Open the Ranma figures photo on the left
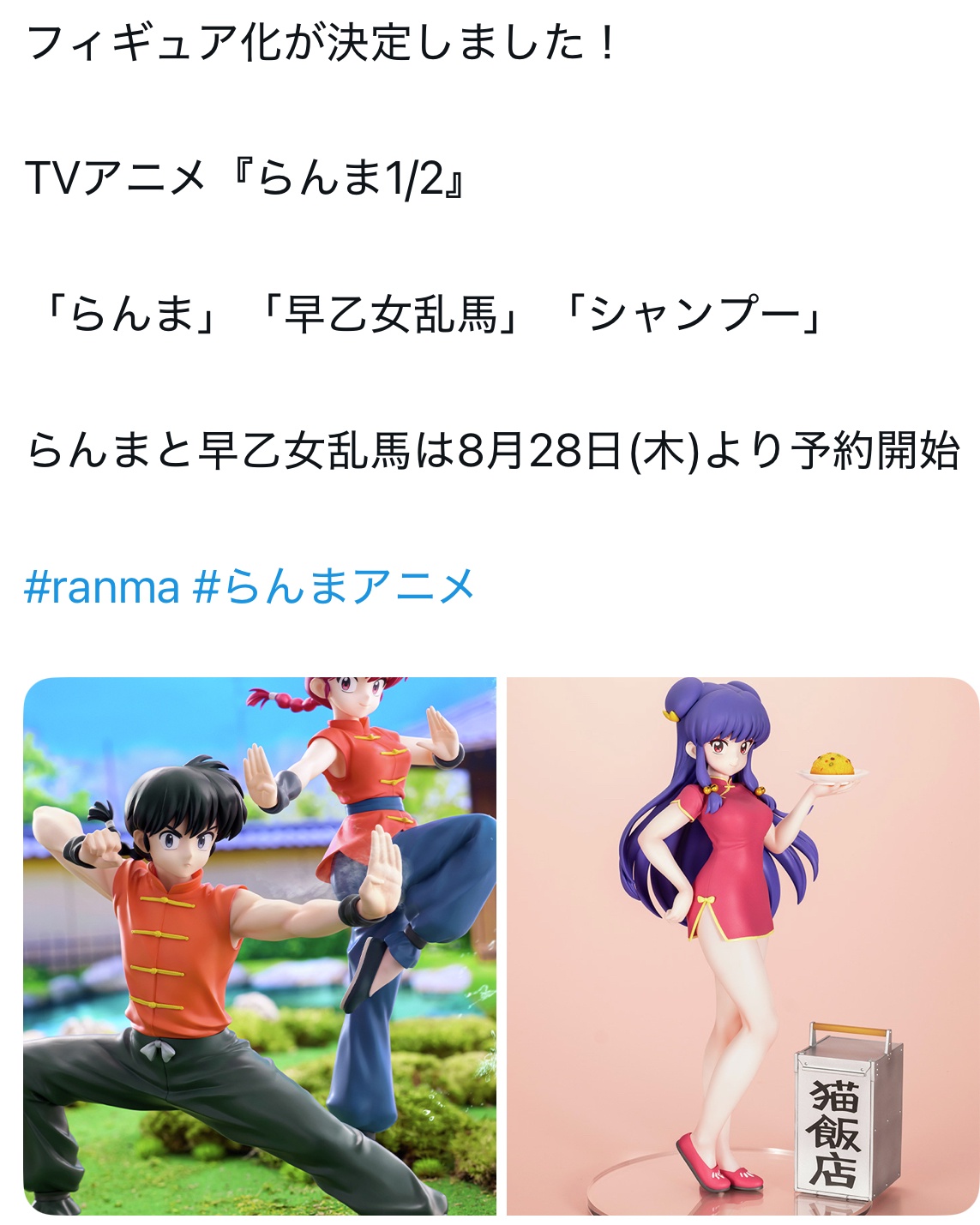Image resolution: width=980 pixels, height=1225 pixels. point(260,946)
